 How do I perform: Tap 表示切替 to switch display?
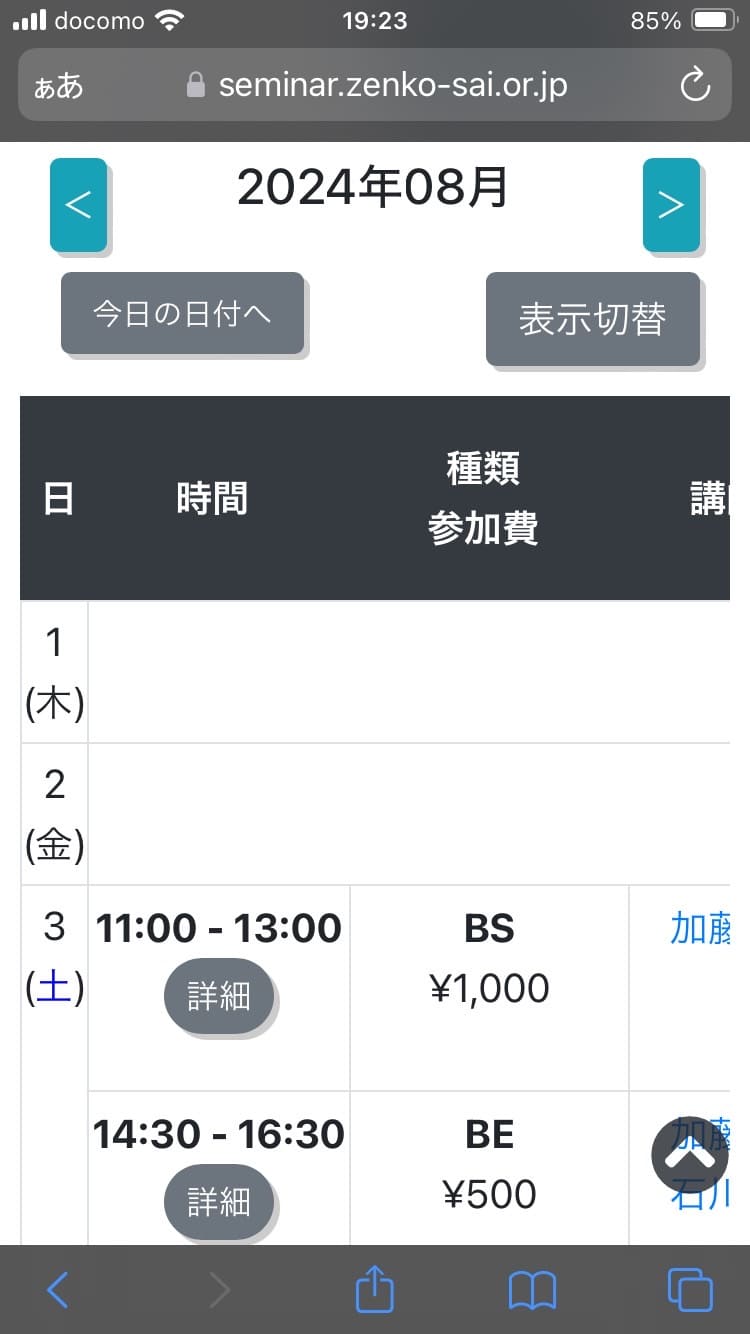click(x=593, y=319)
